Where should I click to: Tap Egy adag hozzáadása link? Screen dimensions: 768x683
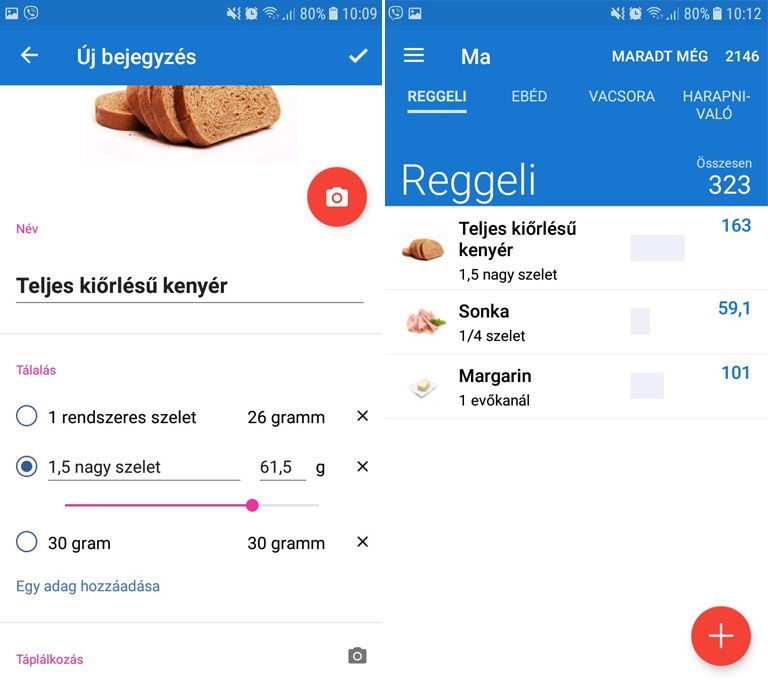[x=88, y=586]
